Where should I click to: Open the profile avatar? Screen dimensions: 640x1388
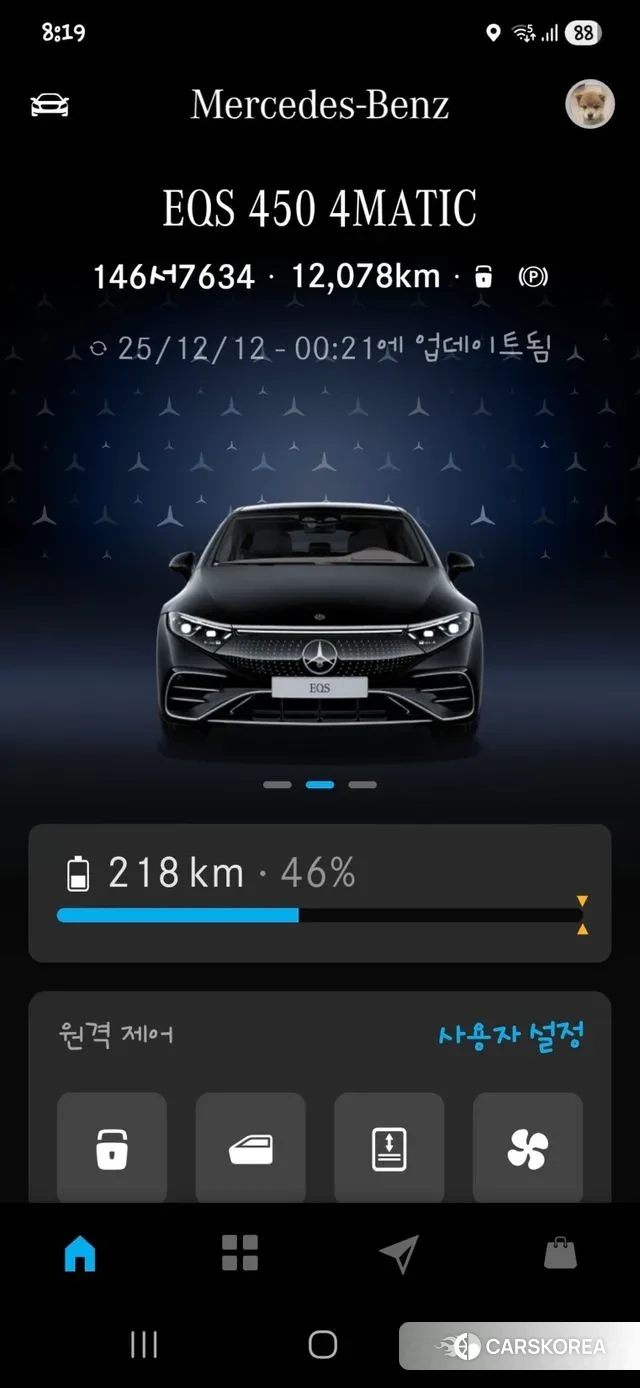[x=590, y=104]
